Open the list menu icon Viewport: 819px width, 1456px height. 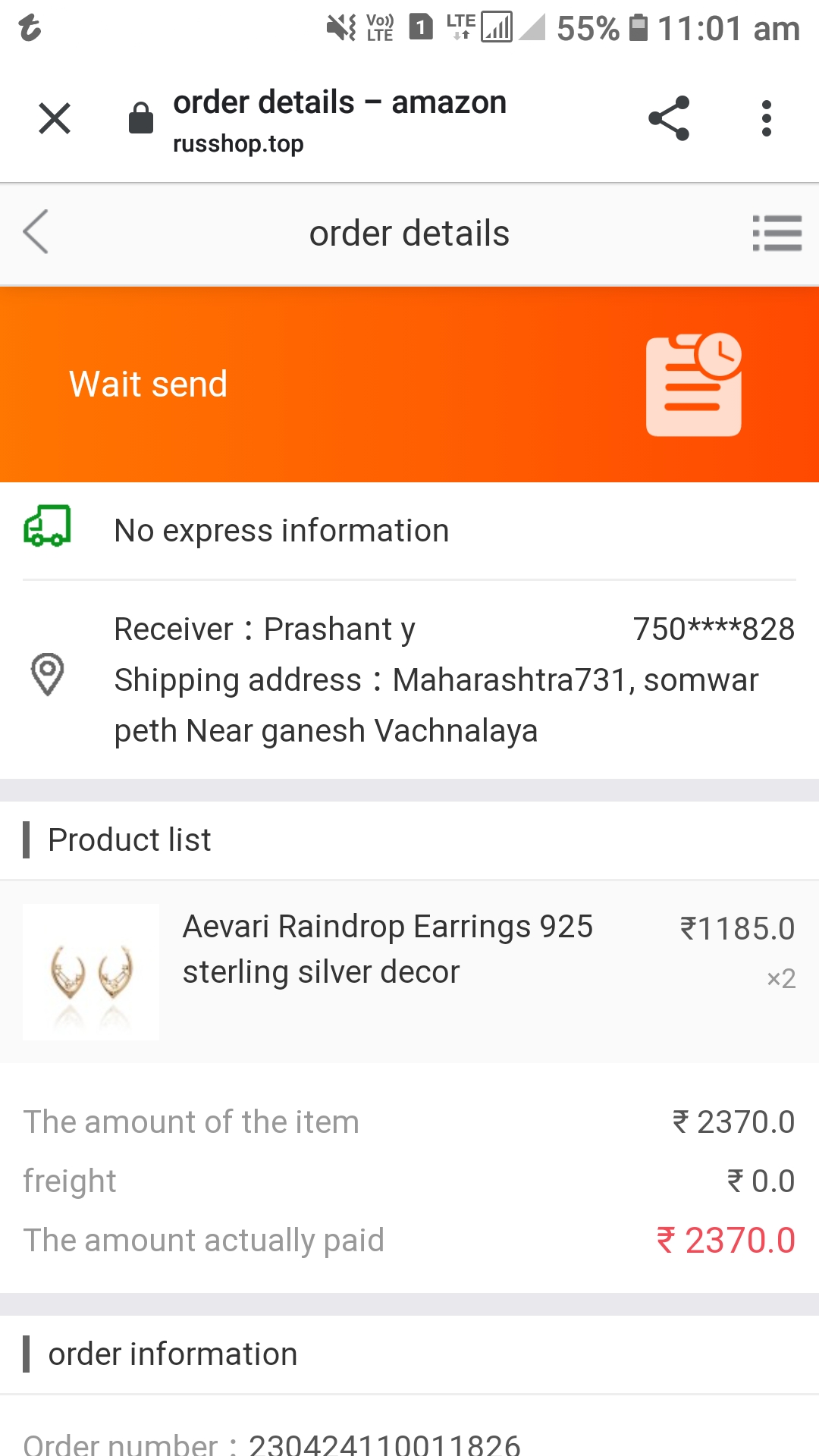click(x=777, y=233)
